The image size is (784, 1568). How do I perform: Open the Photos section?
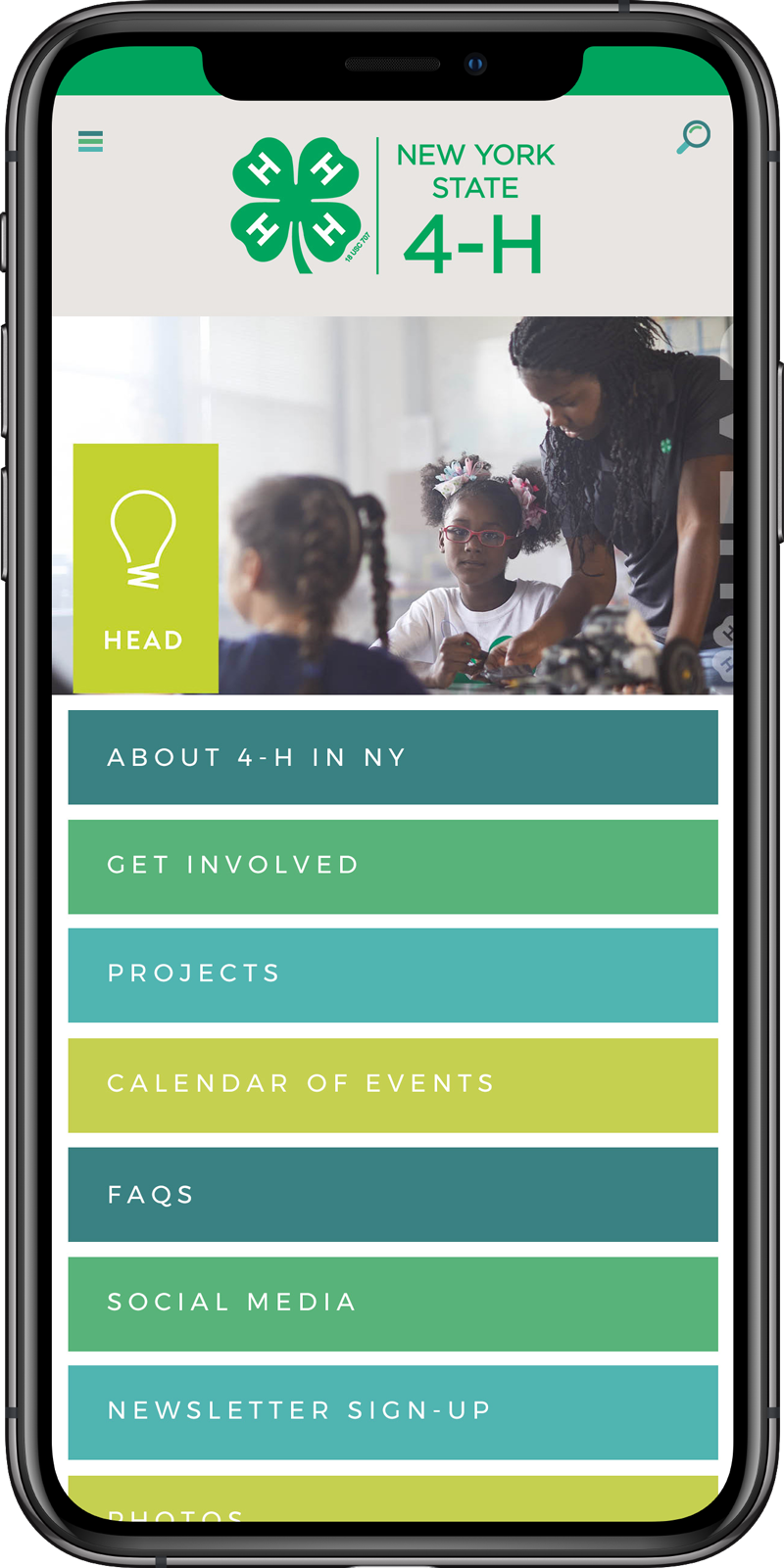393,1498
